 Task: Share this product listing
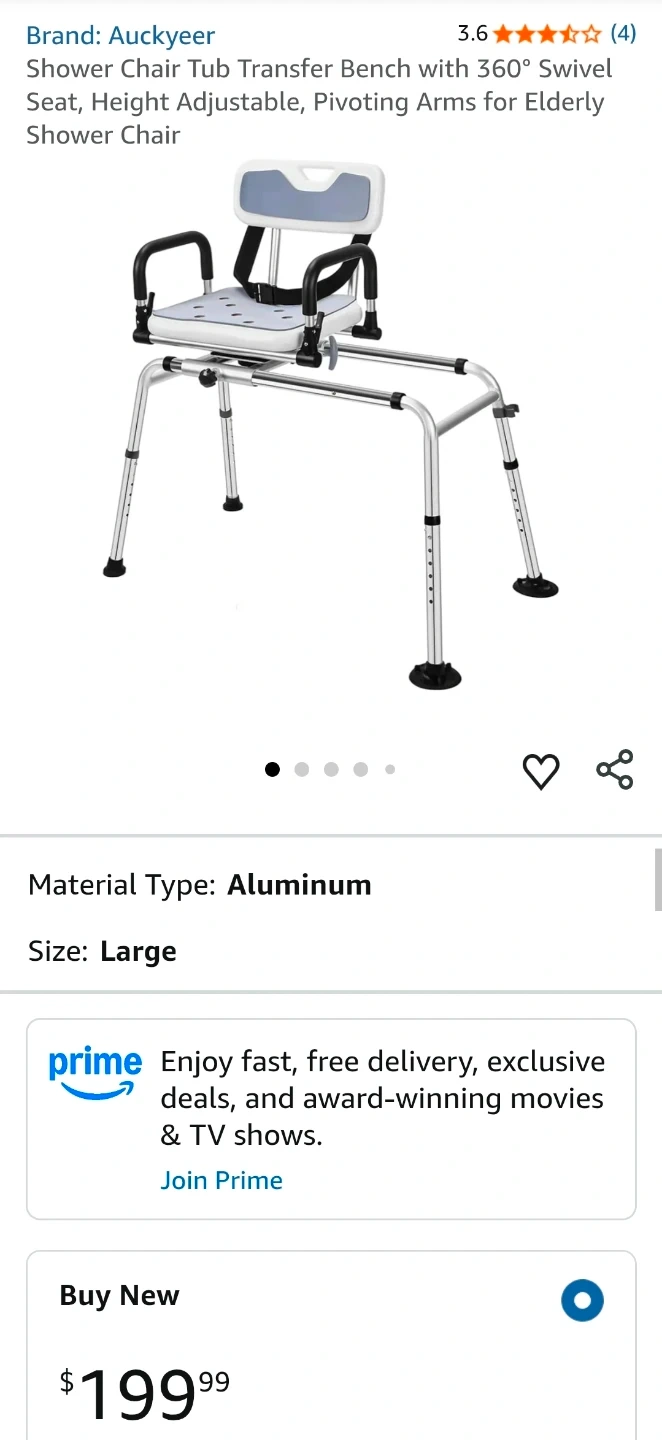tap(615, 770)
